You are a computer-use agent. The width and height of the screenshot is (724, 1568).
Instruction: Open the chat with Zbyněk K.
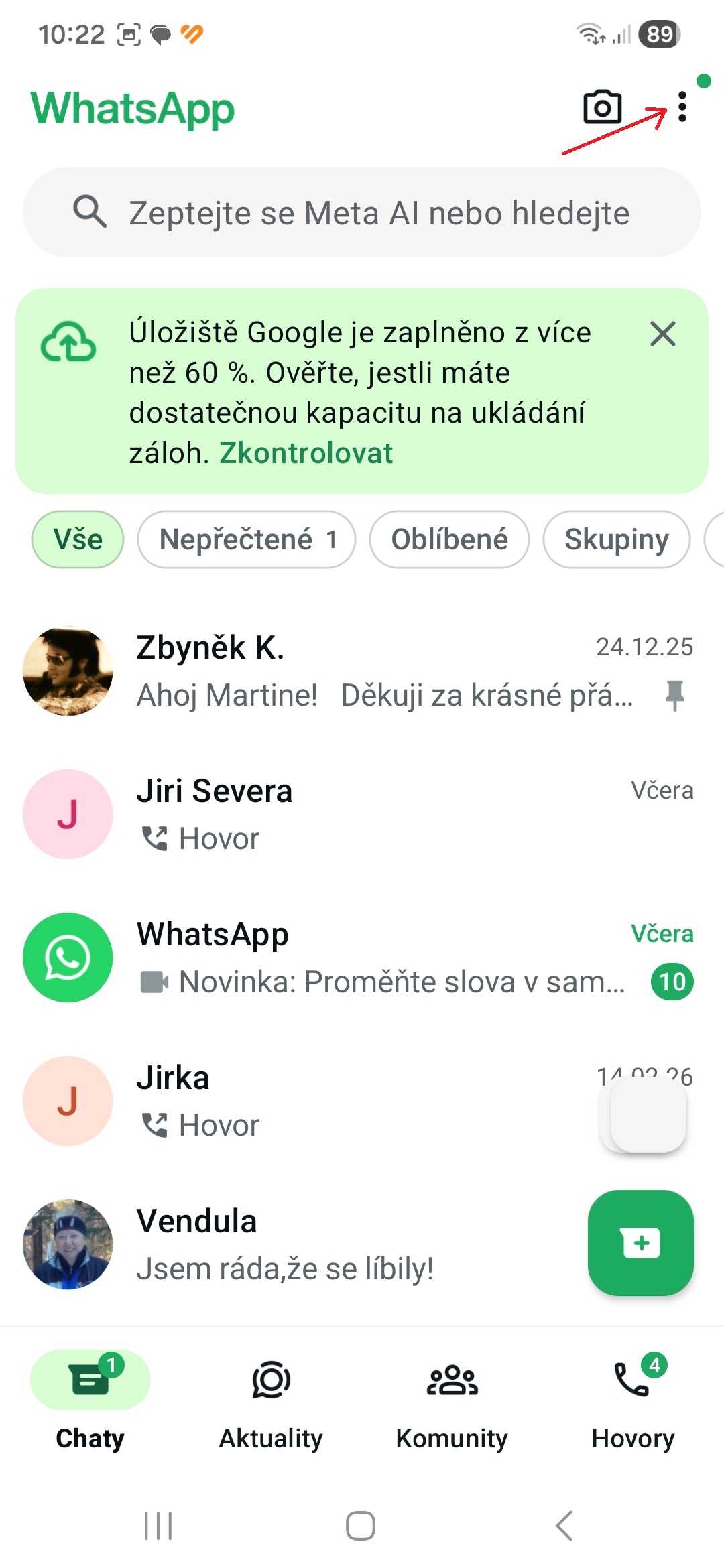tap(362, 671)
